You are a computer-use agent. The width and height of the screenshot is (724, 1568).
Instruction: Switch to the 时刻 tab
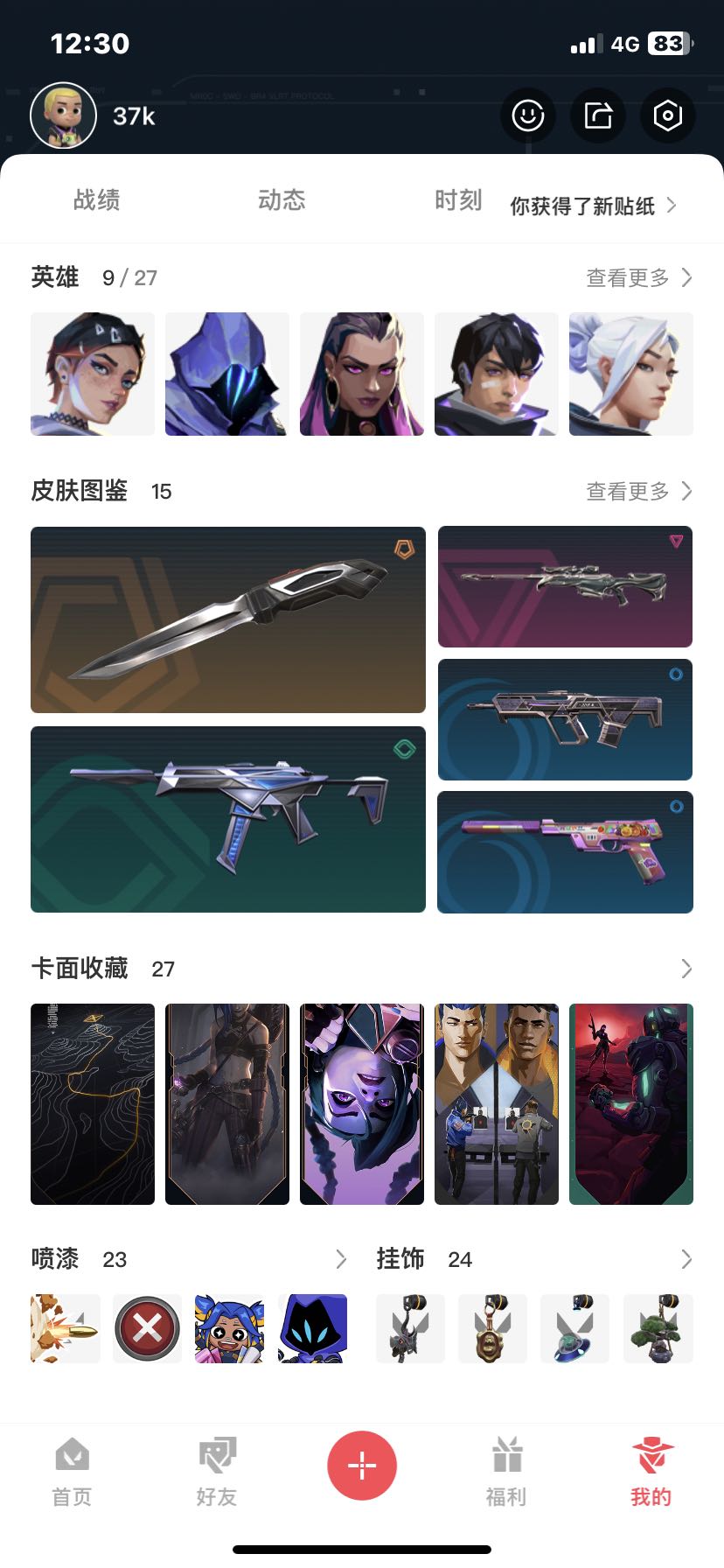(458, 200)
